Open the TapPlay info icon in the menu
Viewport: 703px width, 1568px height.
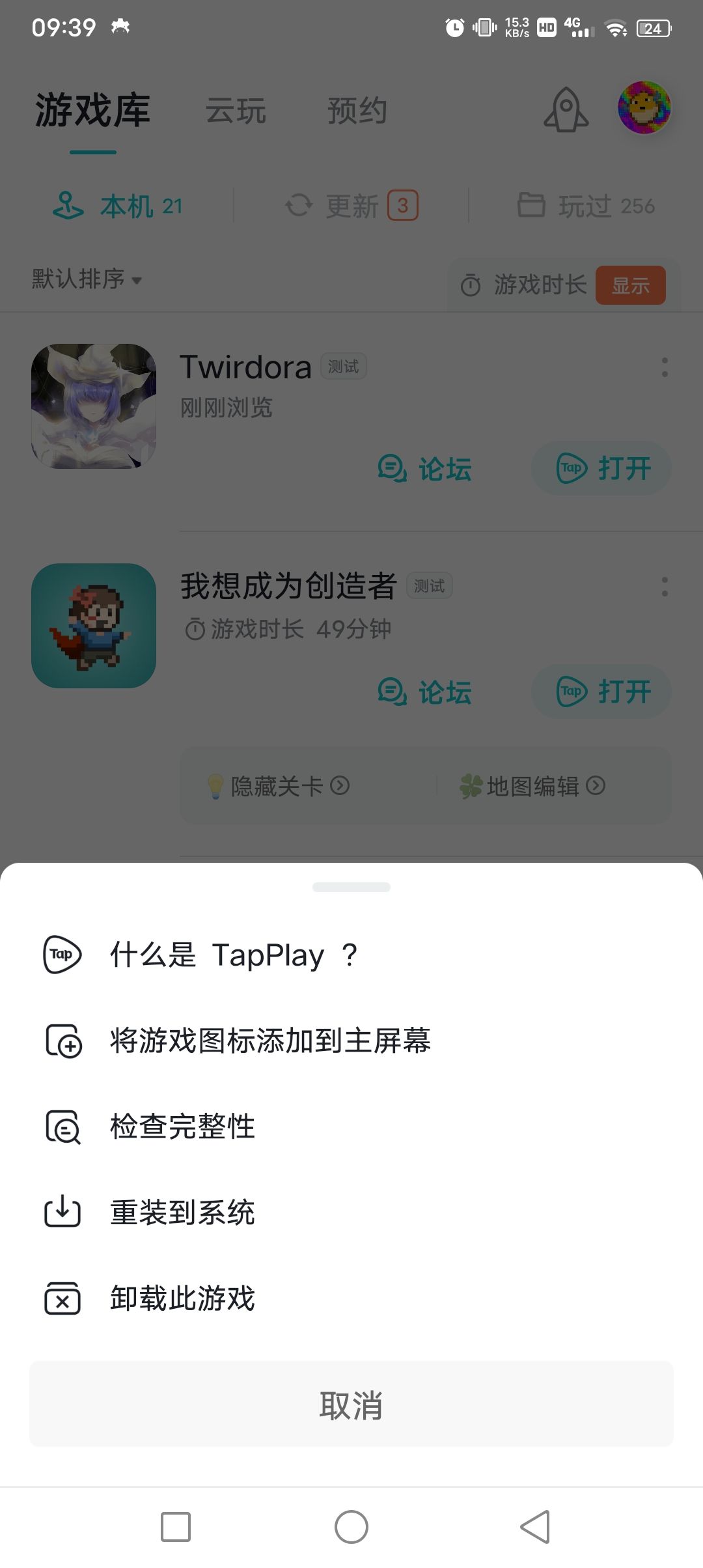(x=62, y=954)
